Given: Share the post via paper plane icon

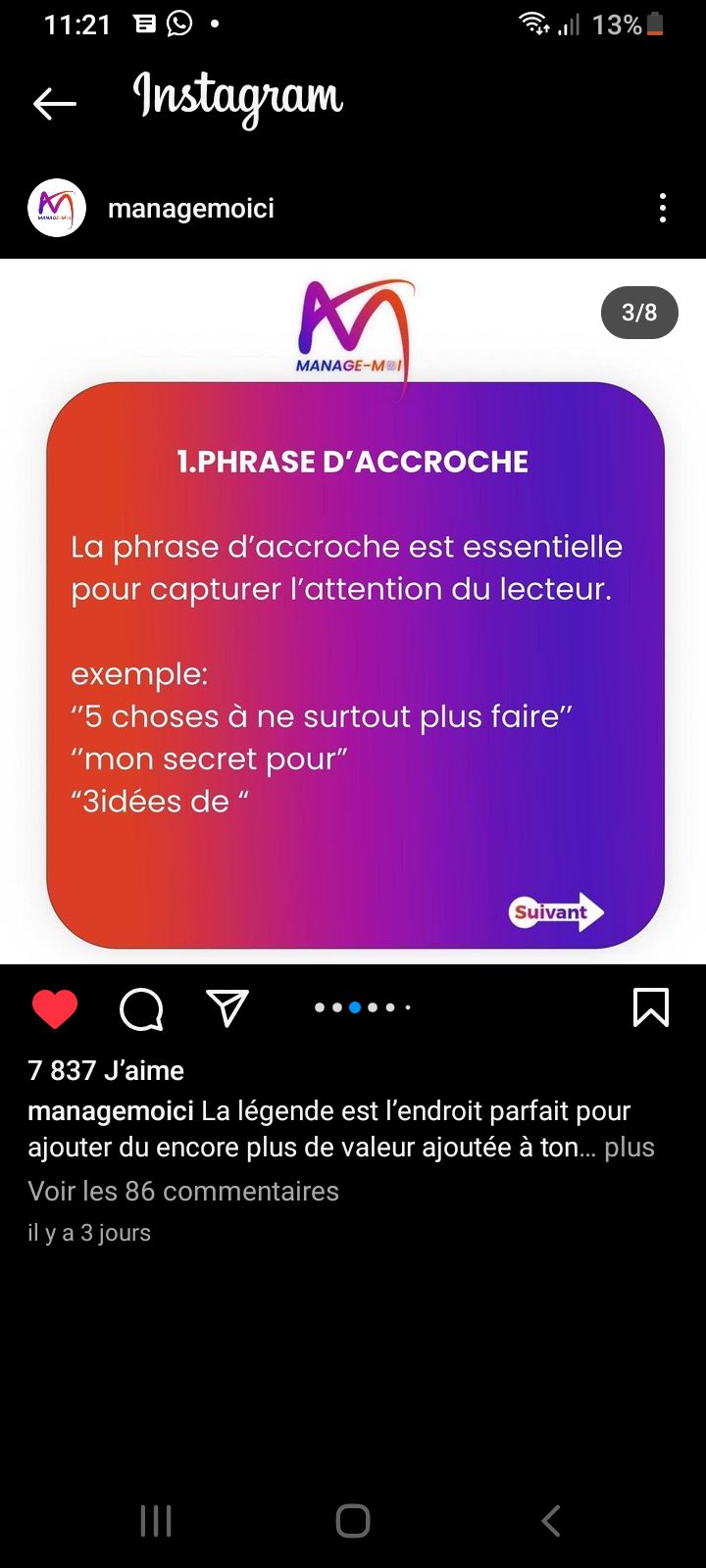Looking at the screenshot, I should 227,1007.
